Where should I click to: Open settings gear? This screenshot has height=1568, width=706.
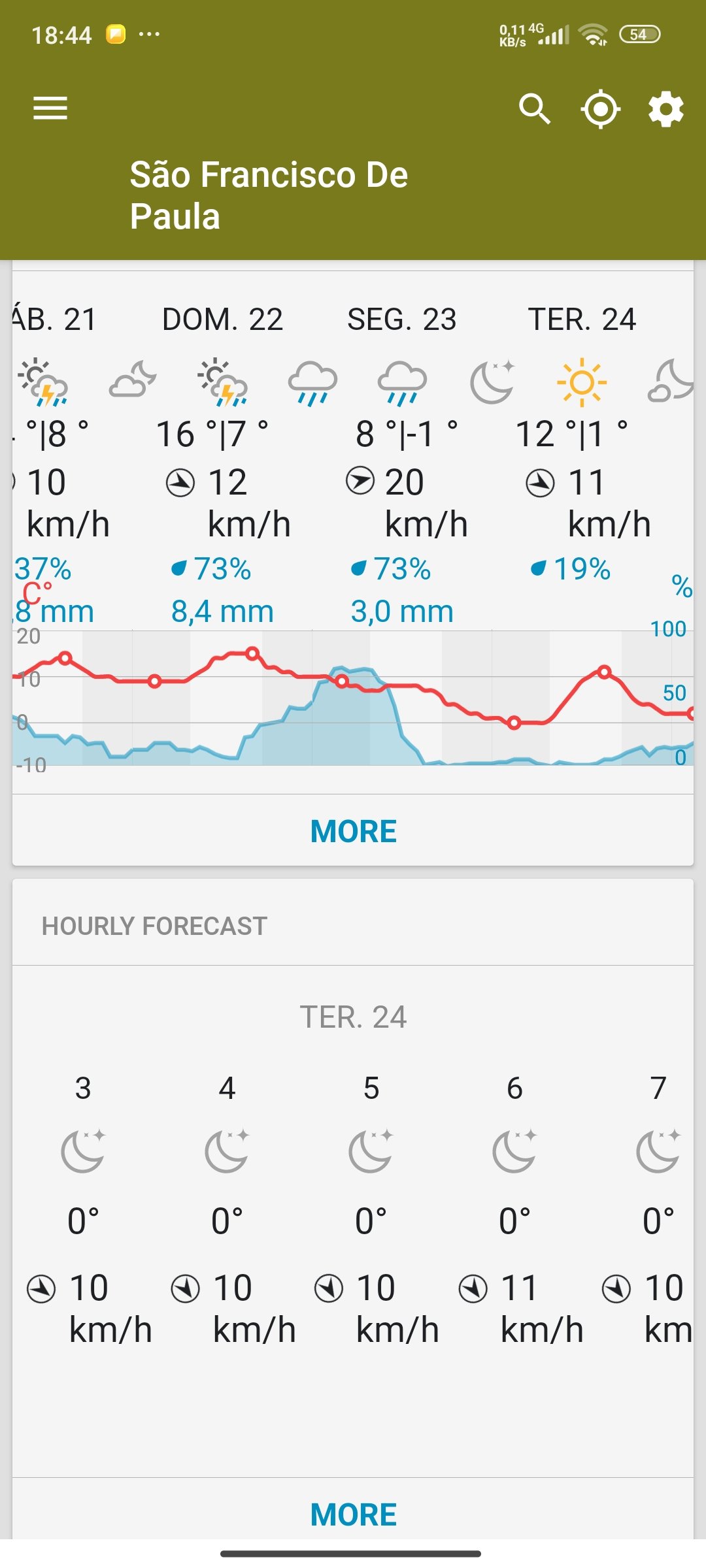665,109
